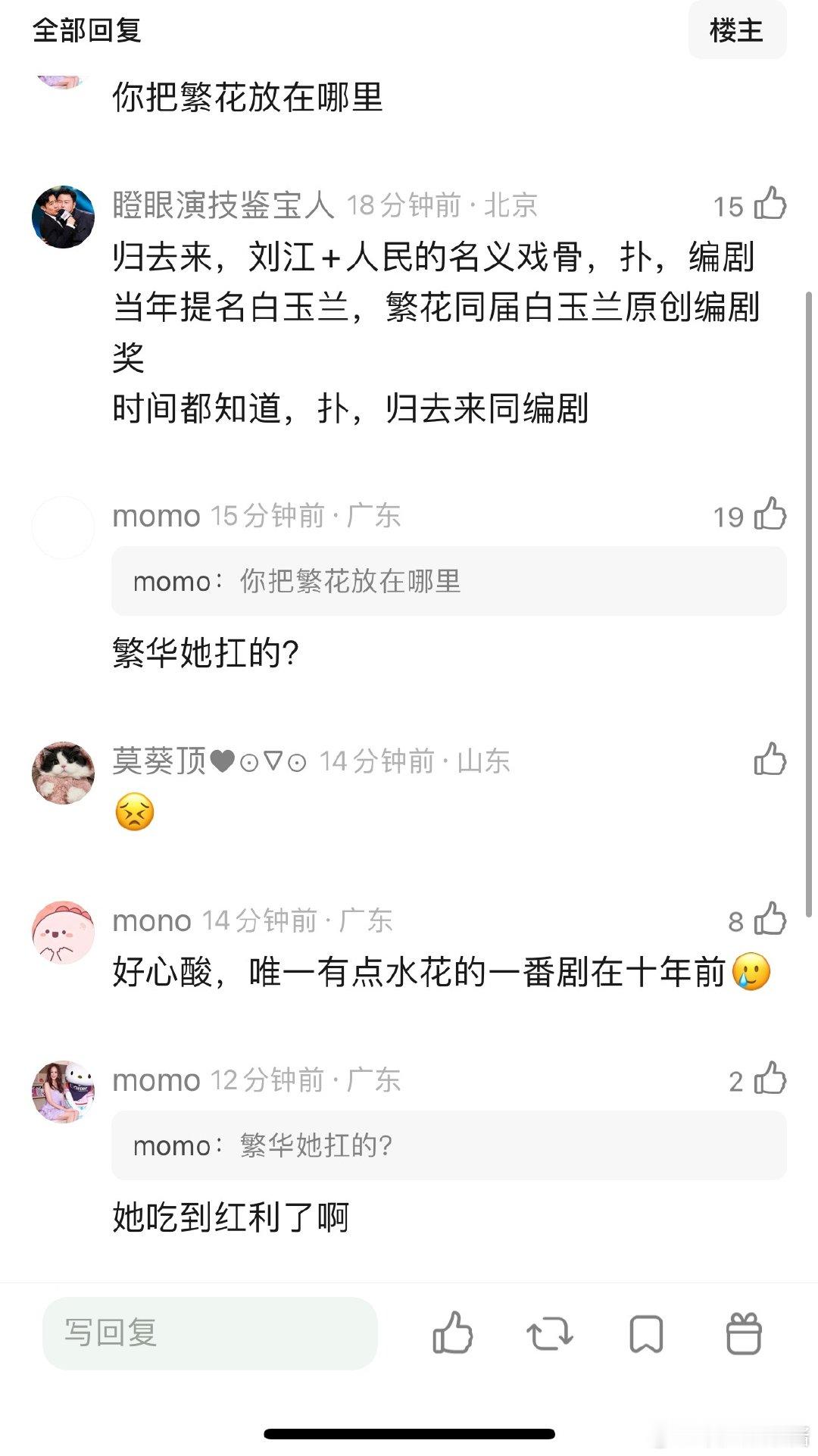Tap the repost arrows icon at bottom
Screen dimensions: 818x1456
pyautogui.click(x=549, y=1333)
